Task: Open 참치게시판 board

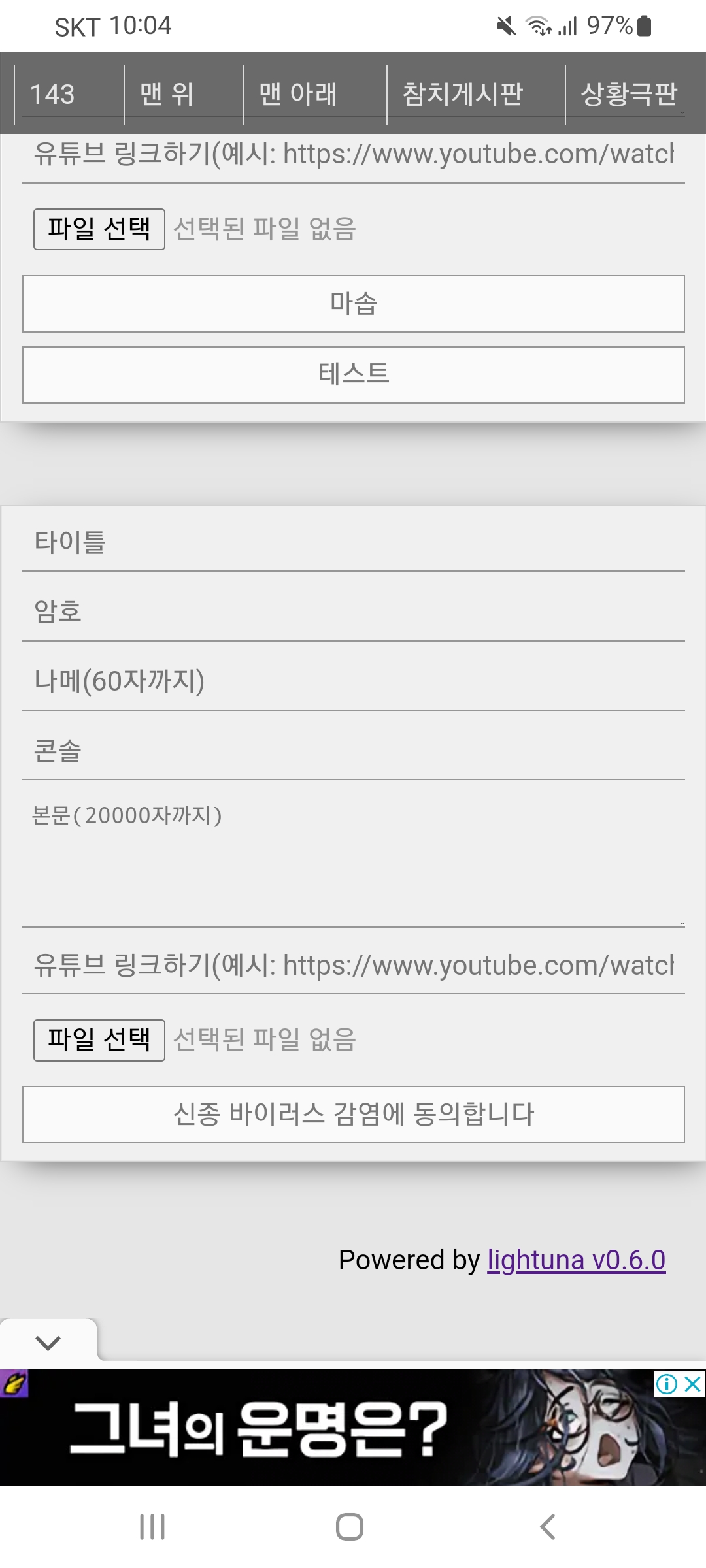Action: point(463,94)
